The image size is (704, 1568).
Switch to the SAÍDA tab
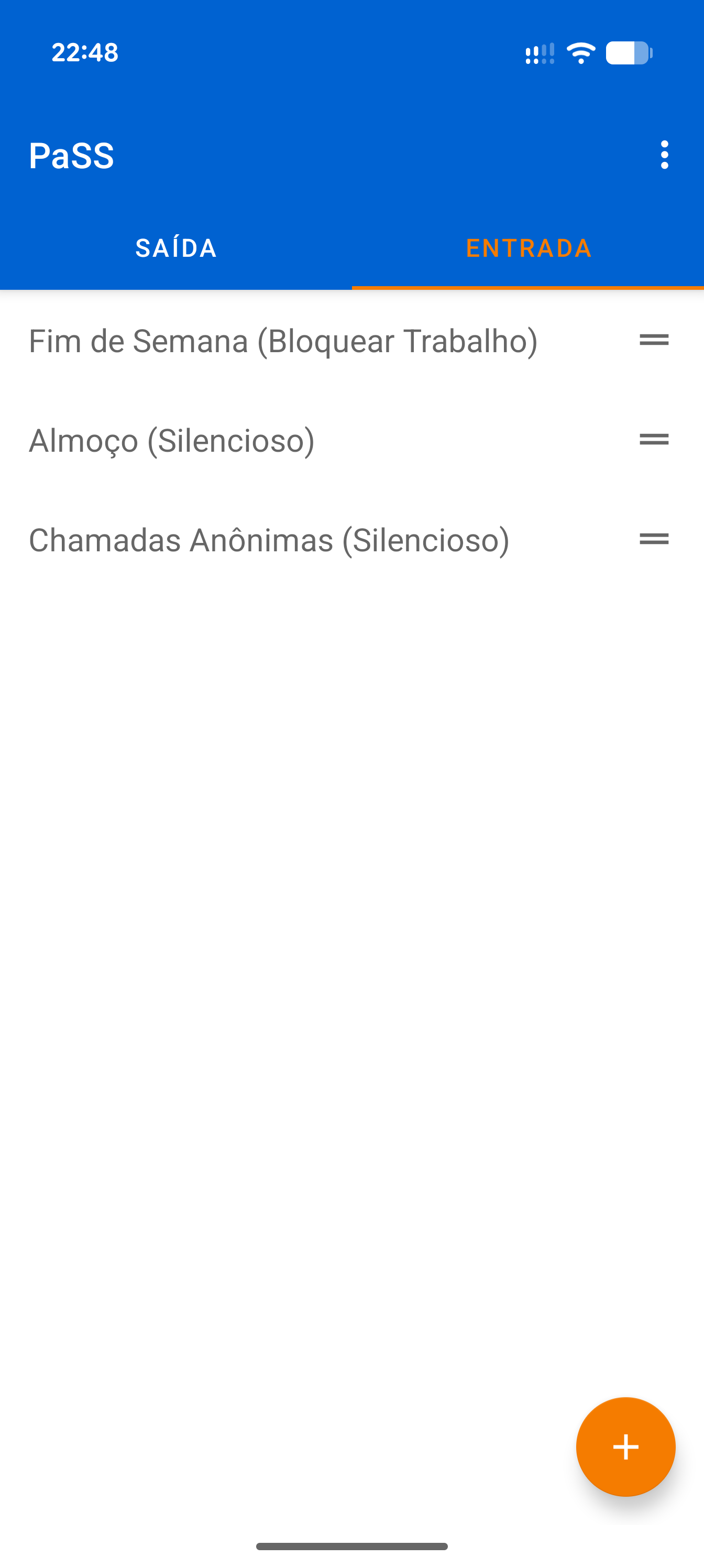click(176, 248)
